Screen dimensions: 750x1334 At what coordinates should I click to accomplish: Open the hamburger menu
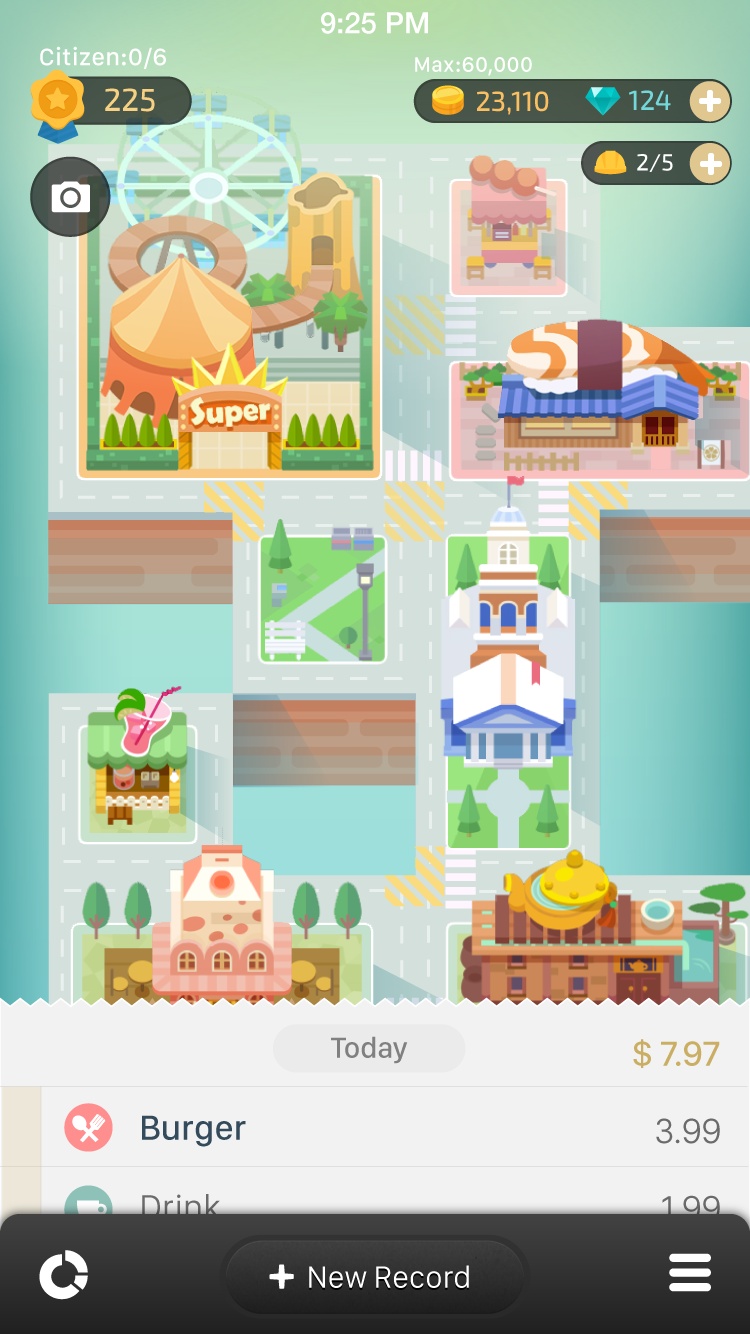[690, 1274]
